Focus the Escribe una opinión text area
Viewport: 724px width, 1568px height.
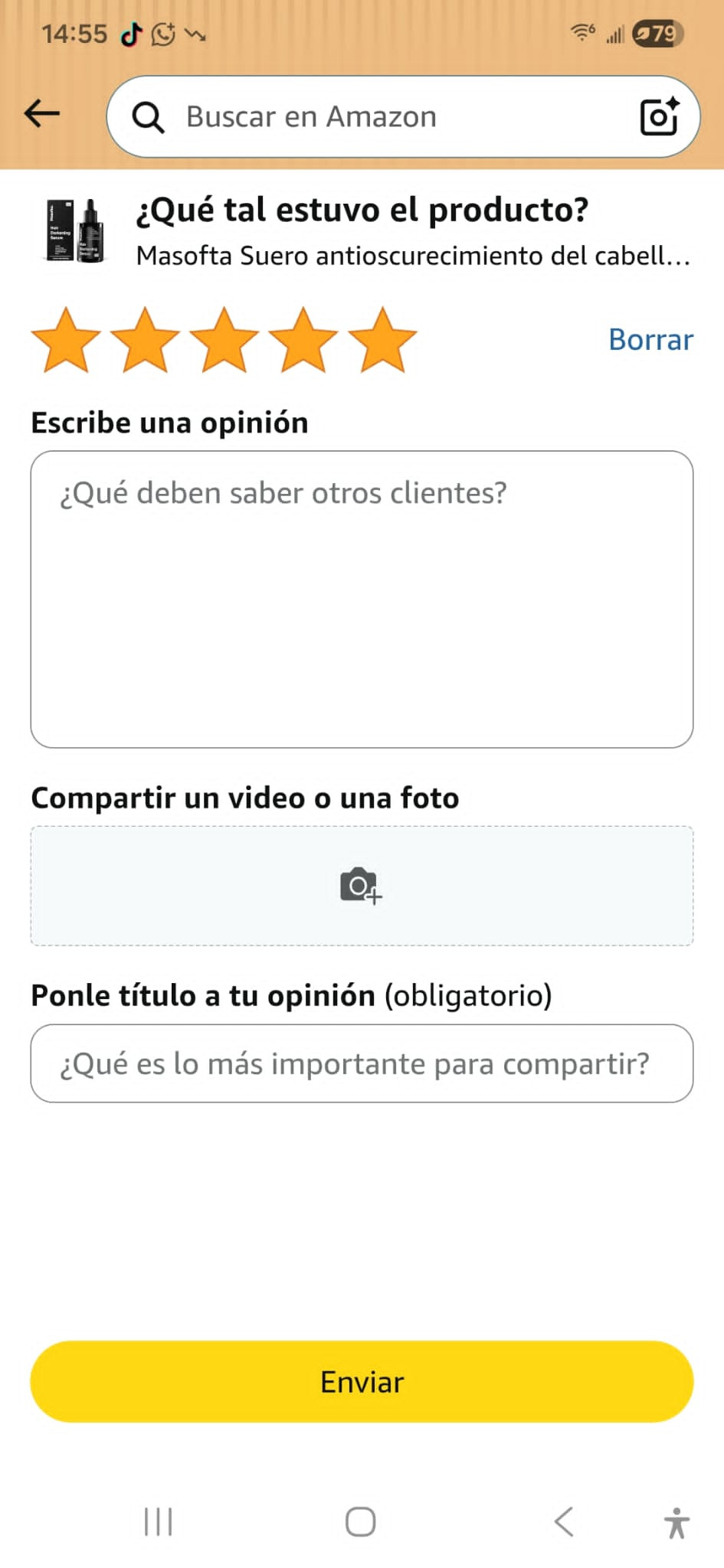tap(362, 599)
